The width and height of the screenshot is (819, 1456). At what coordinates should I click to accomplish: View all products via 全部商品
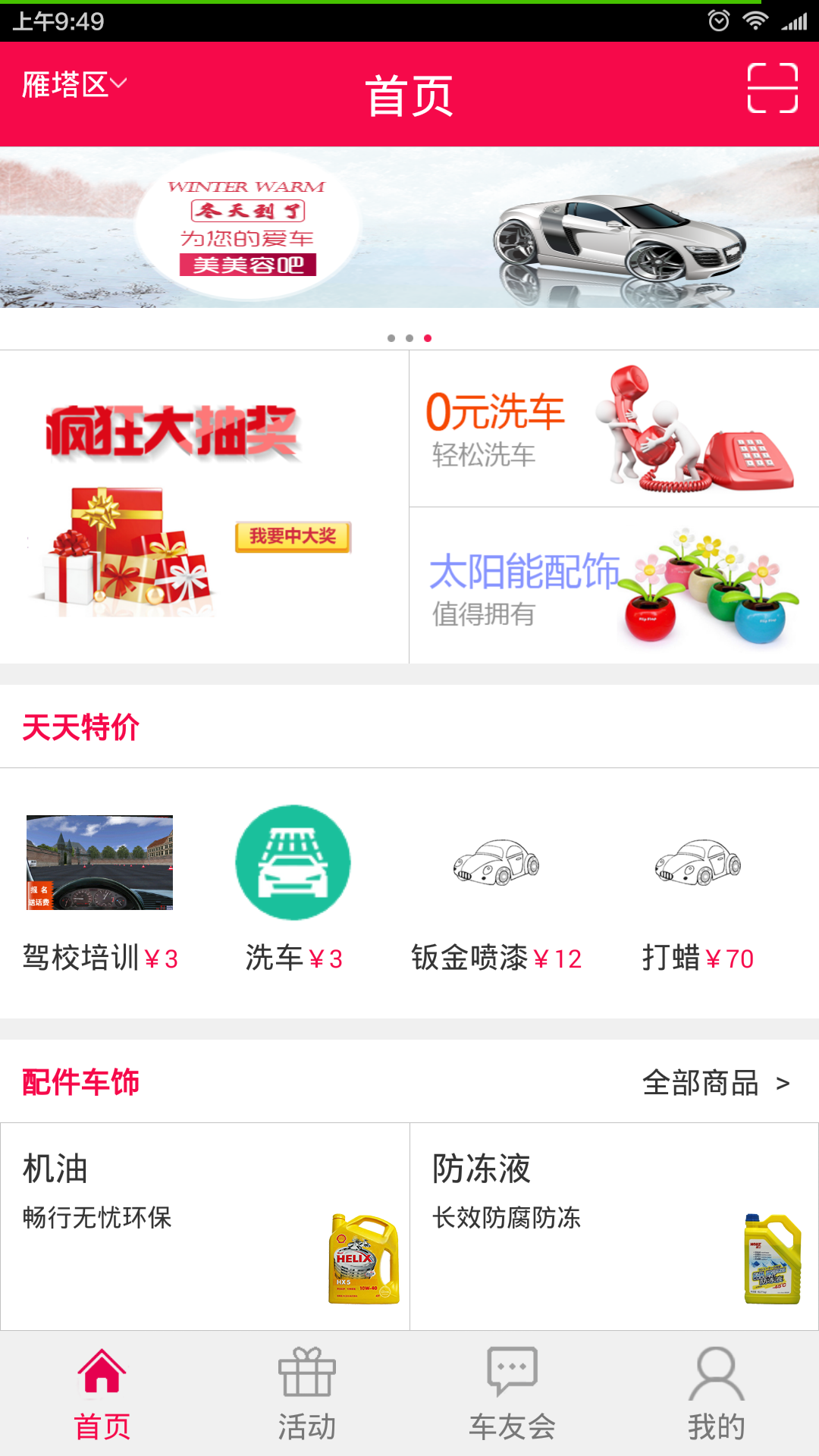715,1083
